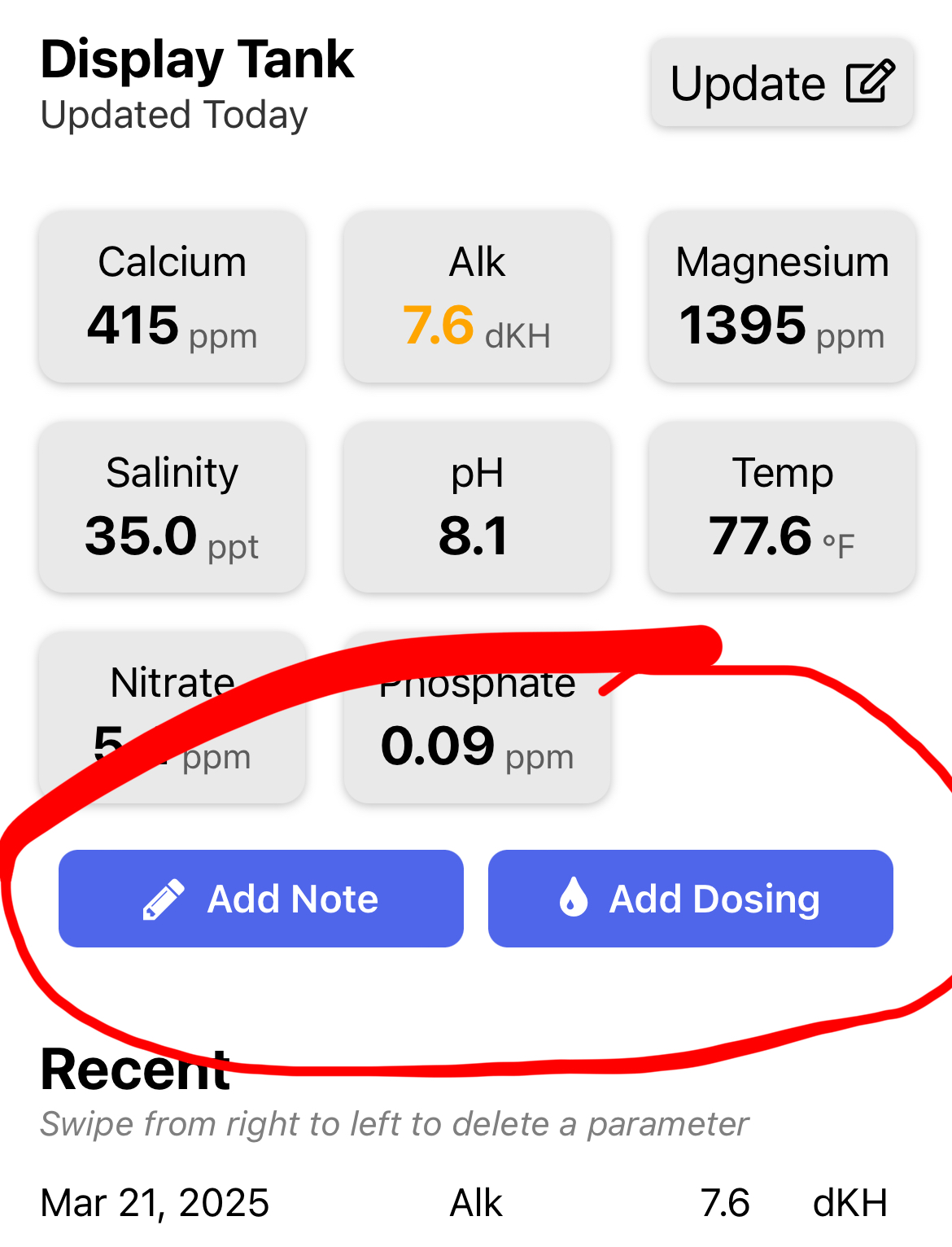
Task: Tap the Update button for Display Tank
Action: coord(781,83)
